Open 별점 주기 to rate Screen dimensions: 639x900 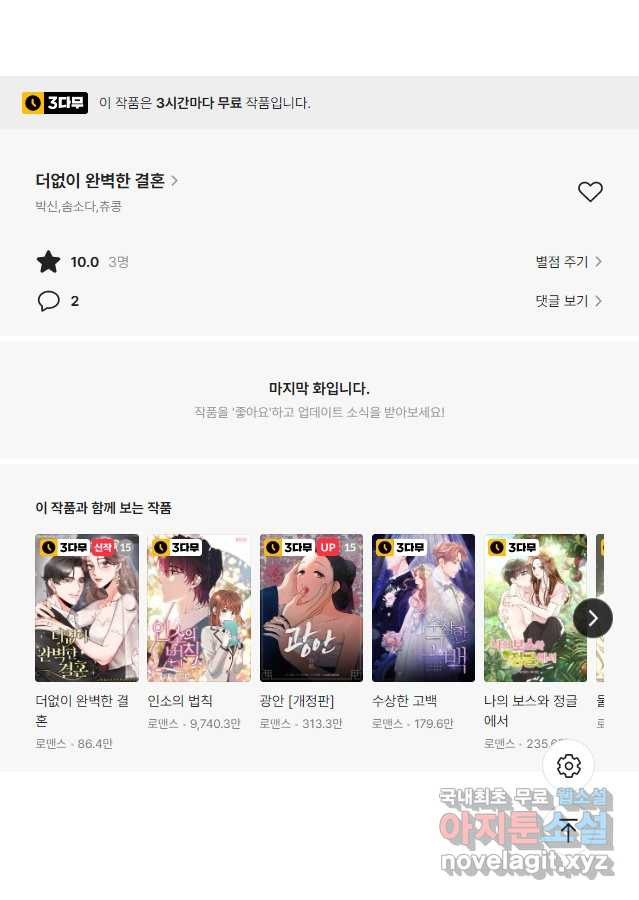pos(568,262)
